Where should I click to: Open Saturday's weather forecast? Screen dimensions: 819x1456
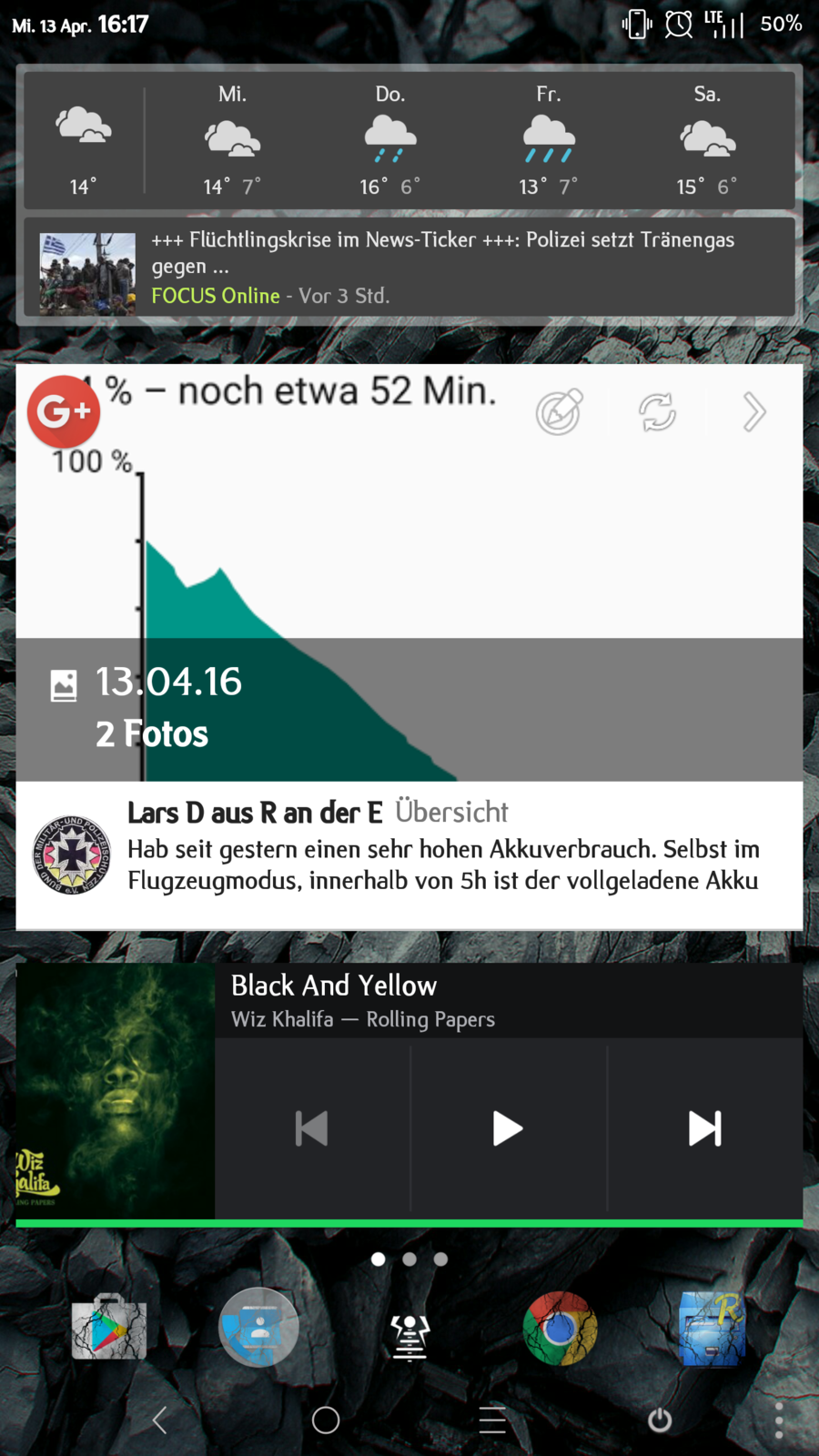click(x=707, y=141)
